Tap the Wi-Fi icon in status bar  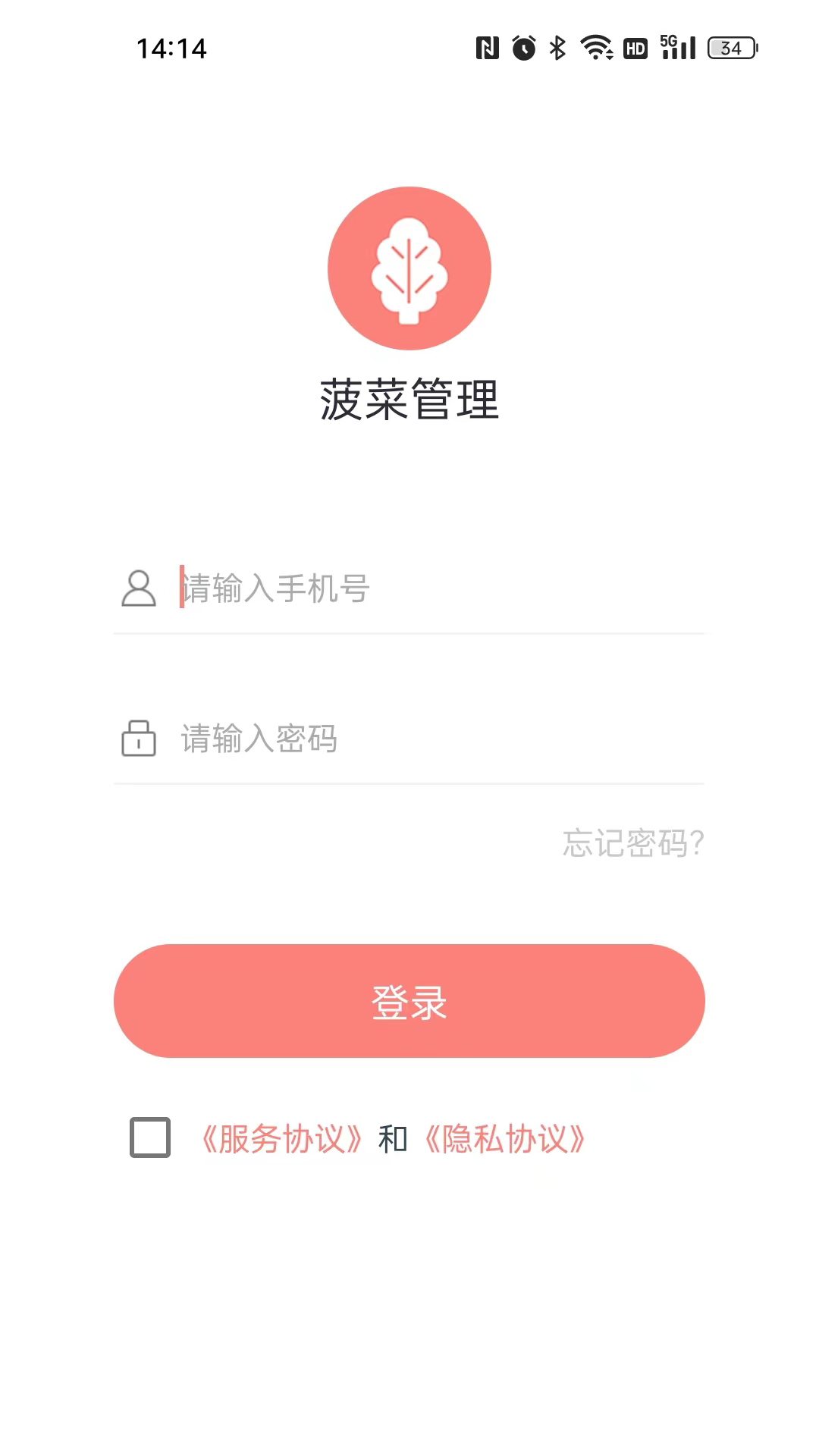pyautogui.click(x=596, y=48)
